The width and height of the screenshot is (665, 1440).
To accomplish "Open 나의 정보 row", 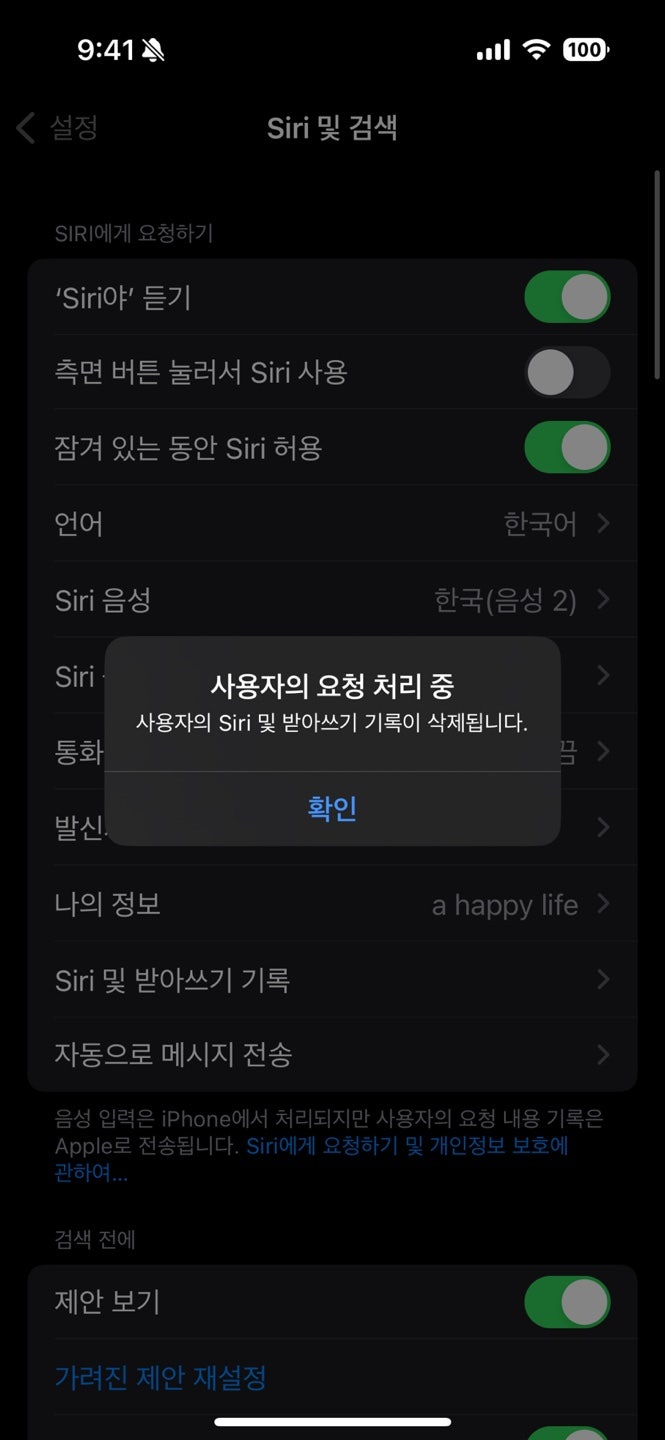I will 332,905.
